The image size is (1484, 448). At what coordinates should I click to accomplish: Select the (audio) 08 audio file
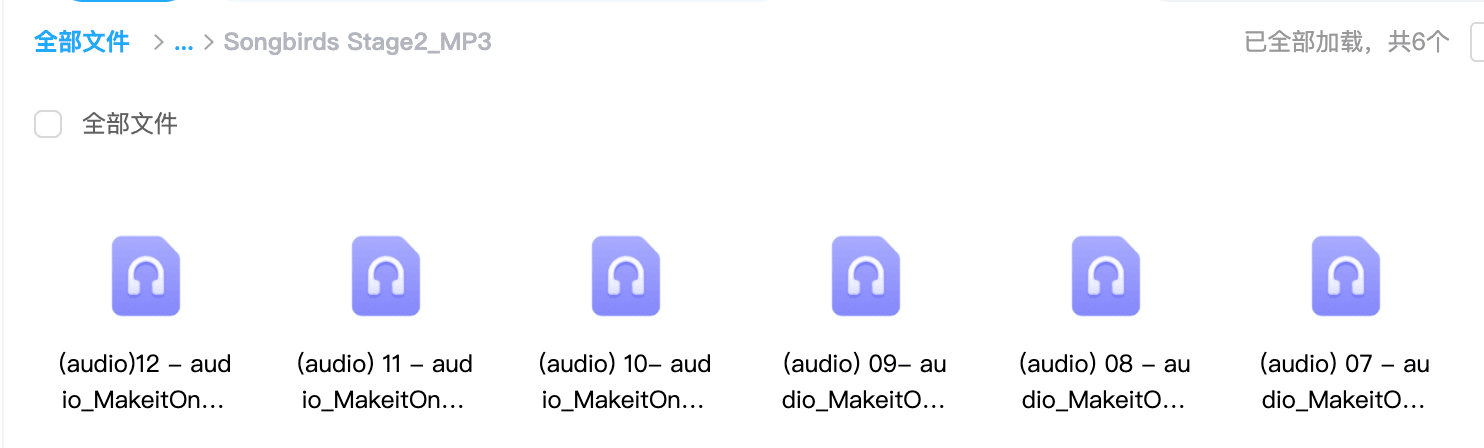tap(1105, 276)
